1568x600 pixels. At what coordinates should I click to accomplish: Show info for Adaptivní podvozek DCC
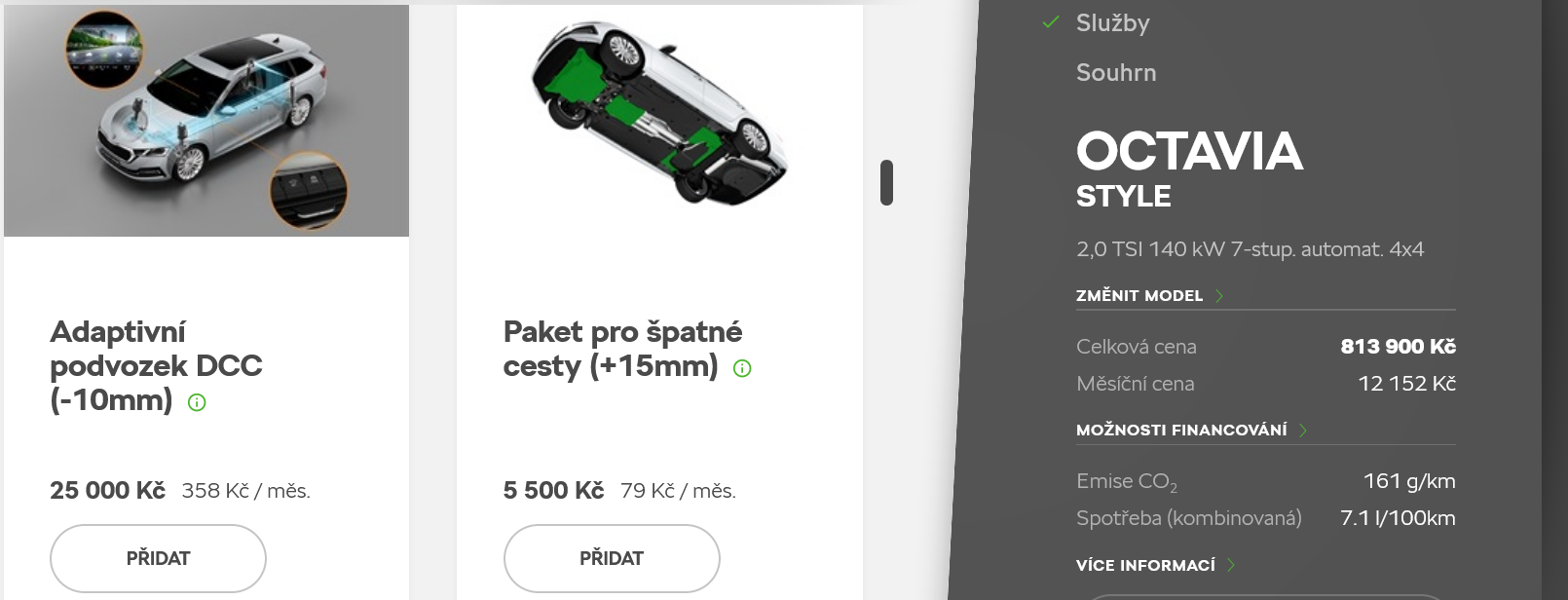(x=197, y=402)
